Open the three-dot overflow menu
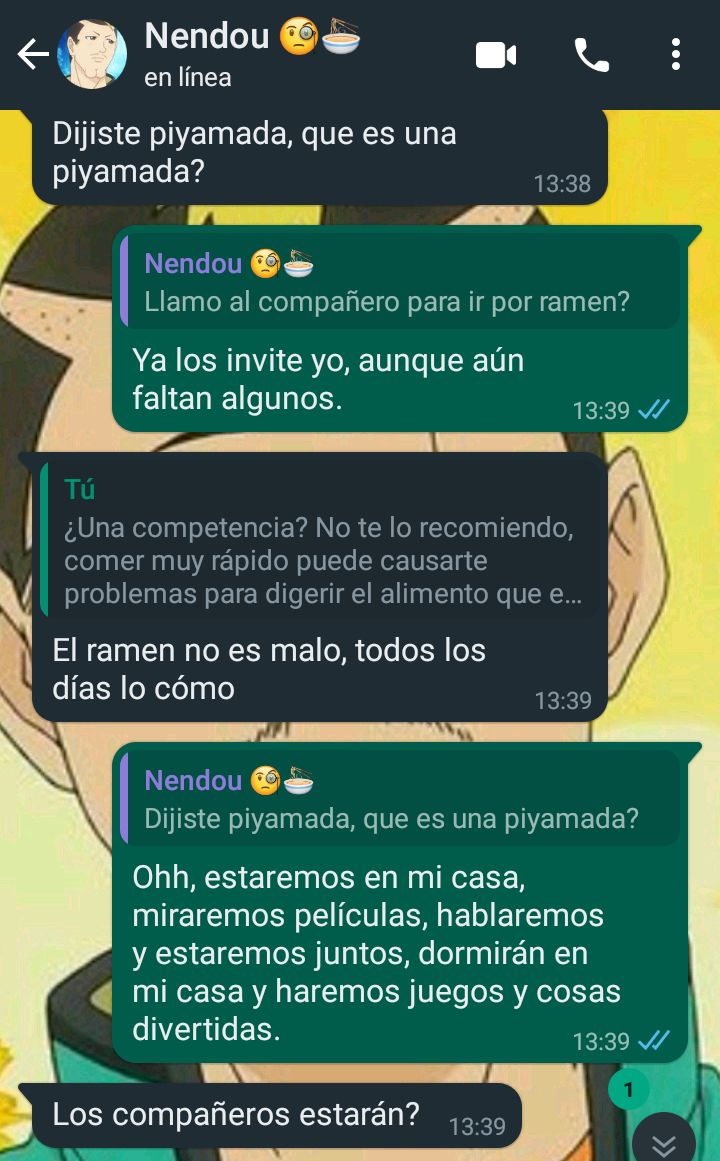 coord(676,55)
